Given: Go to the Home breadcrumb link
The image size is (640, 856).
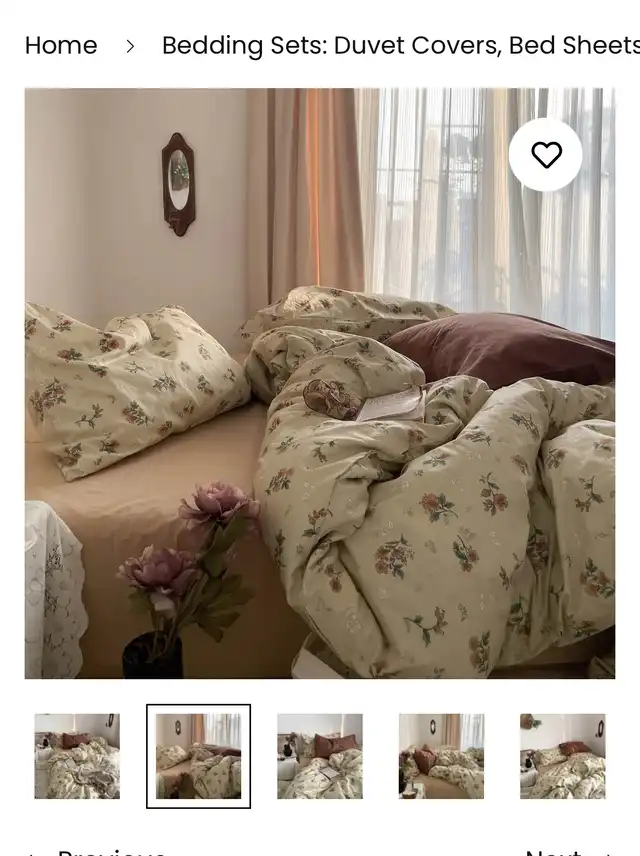Looking at the screenshot, I should [61, 46].
